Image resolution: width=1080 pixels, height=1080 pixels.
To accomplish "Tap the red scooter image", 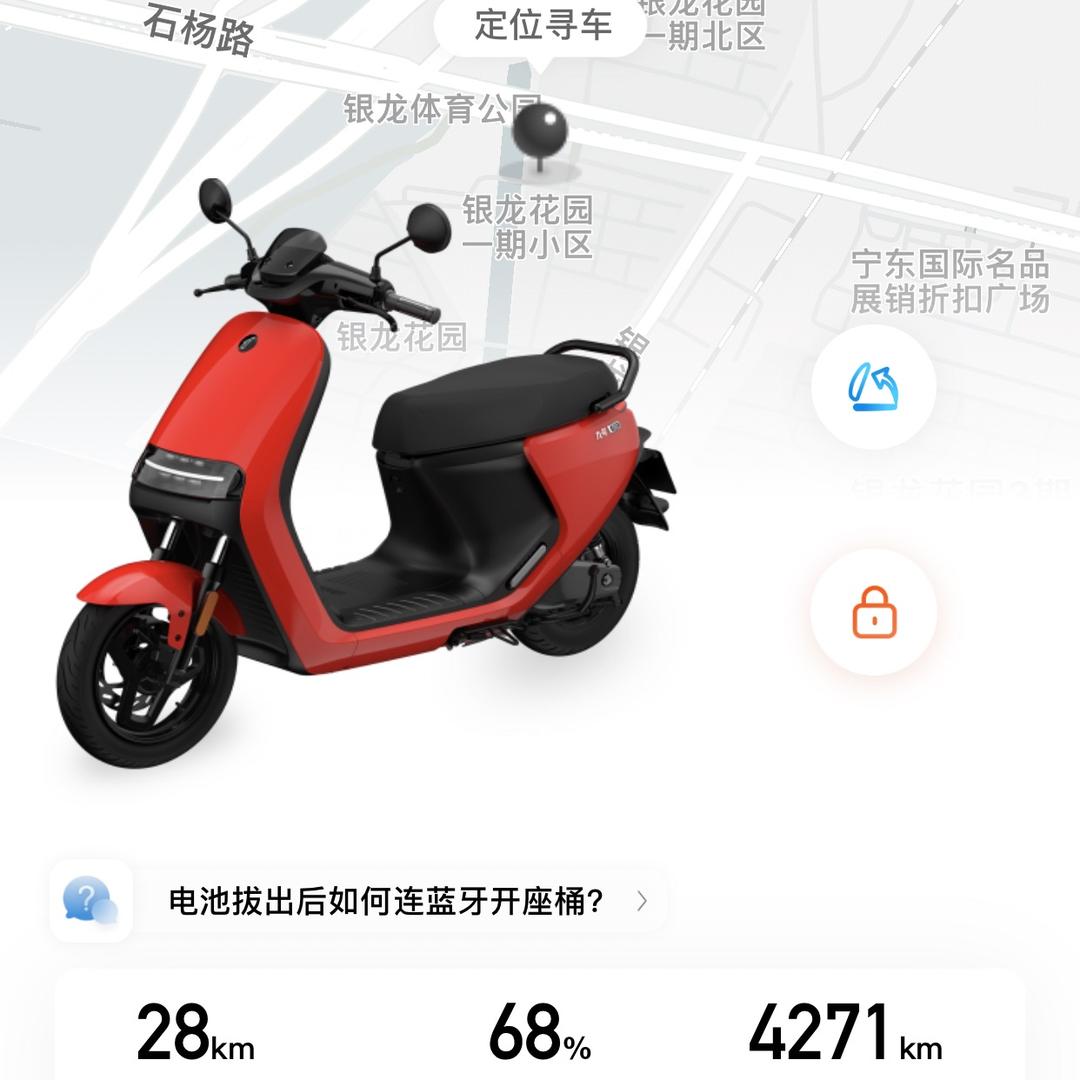I will [365, 474].
